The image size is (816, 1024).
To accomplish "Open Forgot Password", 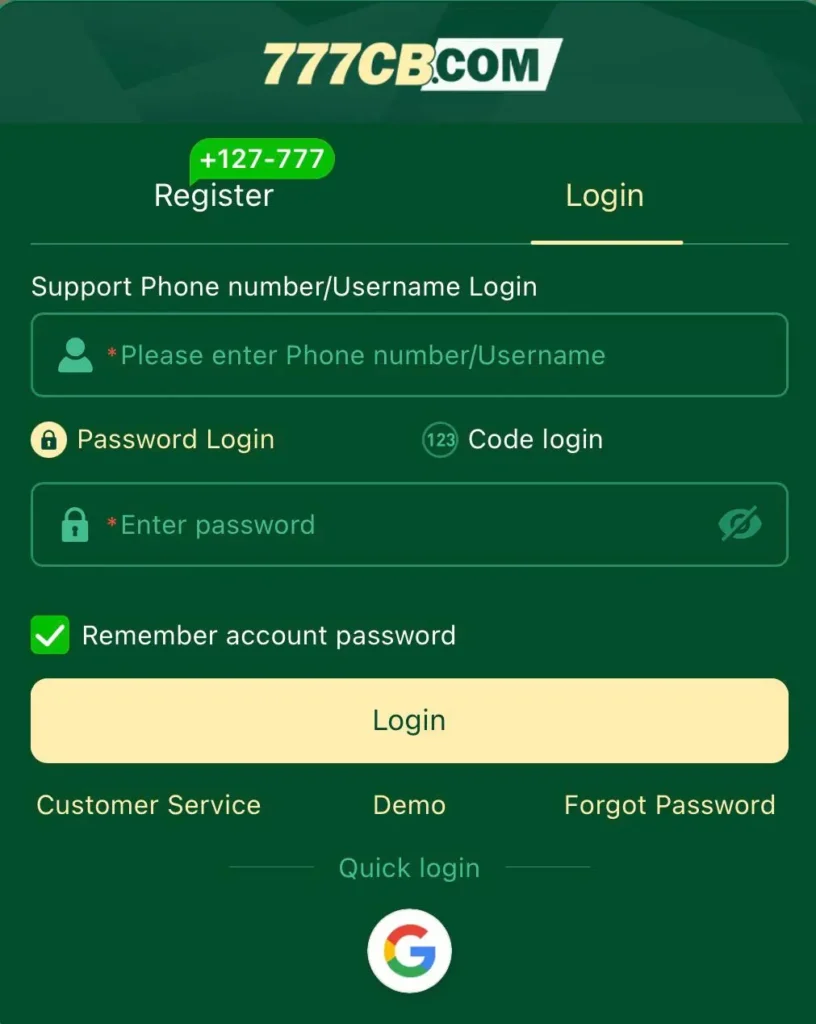I will click(669, 805).
